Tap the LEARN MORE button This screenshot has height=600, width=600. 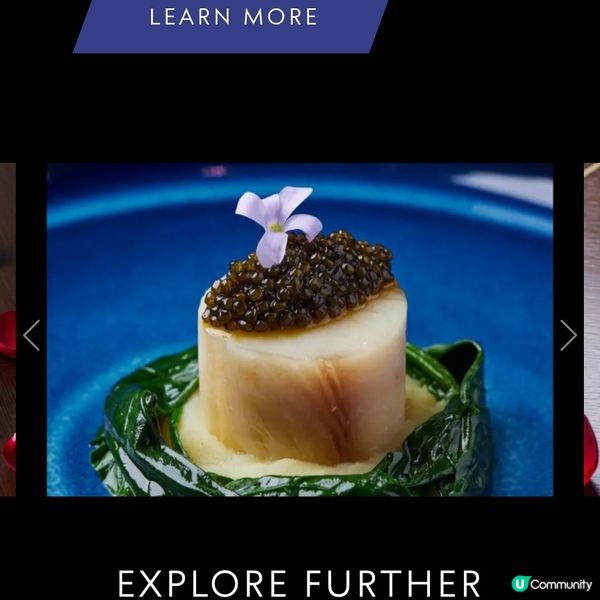tap(232, 20)
